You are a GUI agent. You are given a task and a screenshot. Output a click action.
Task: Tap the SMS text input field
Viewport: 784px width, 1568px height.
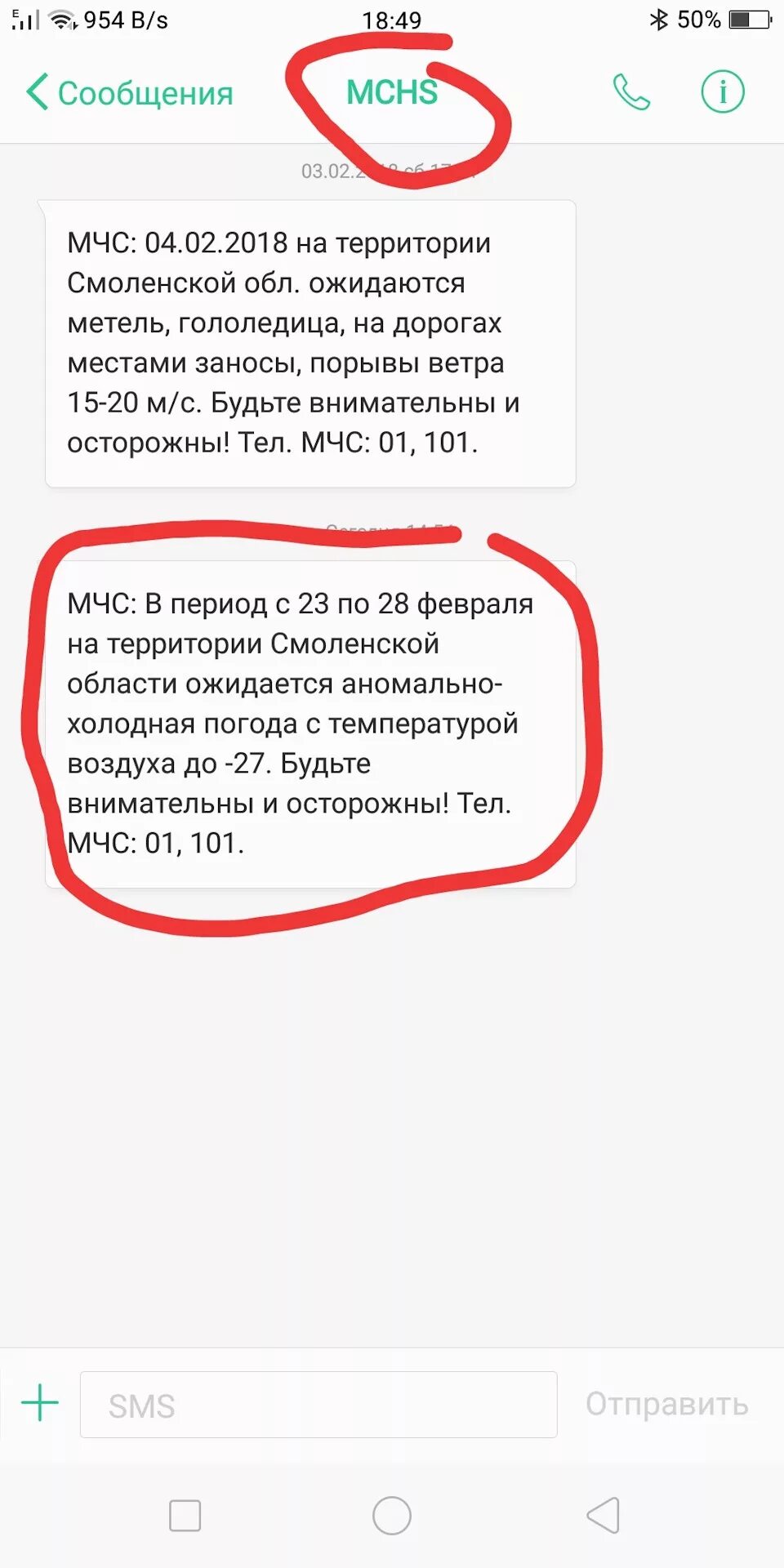click(318, 1405)
